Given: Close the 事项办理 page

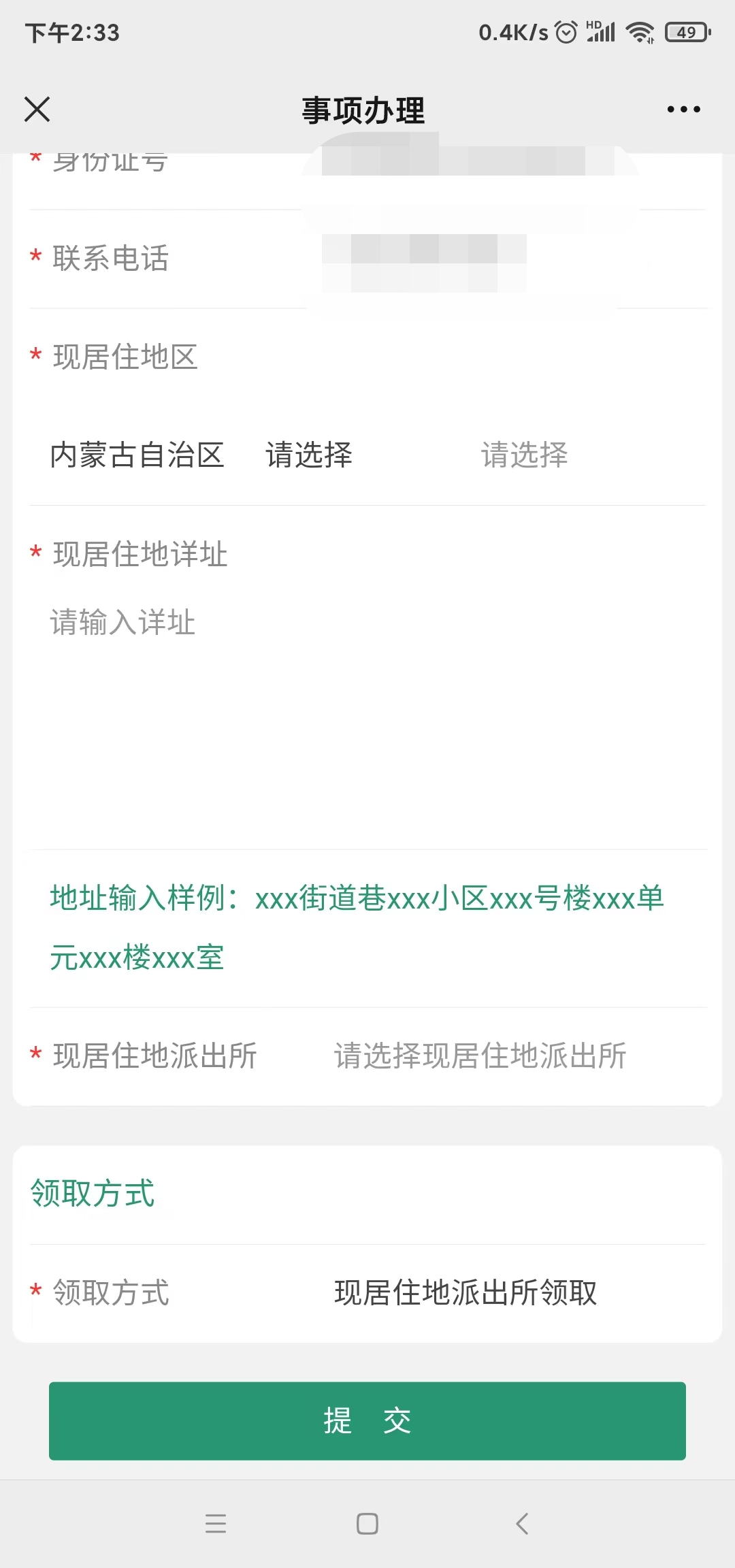Looking at the screenshot, I should pos(37,109).
